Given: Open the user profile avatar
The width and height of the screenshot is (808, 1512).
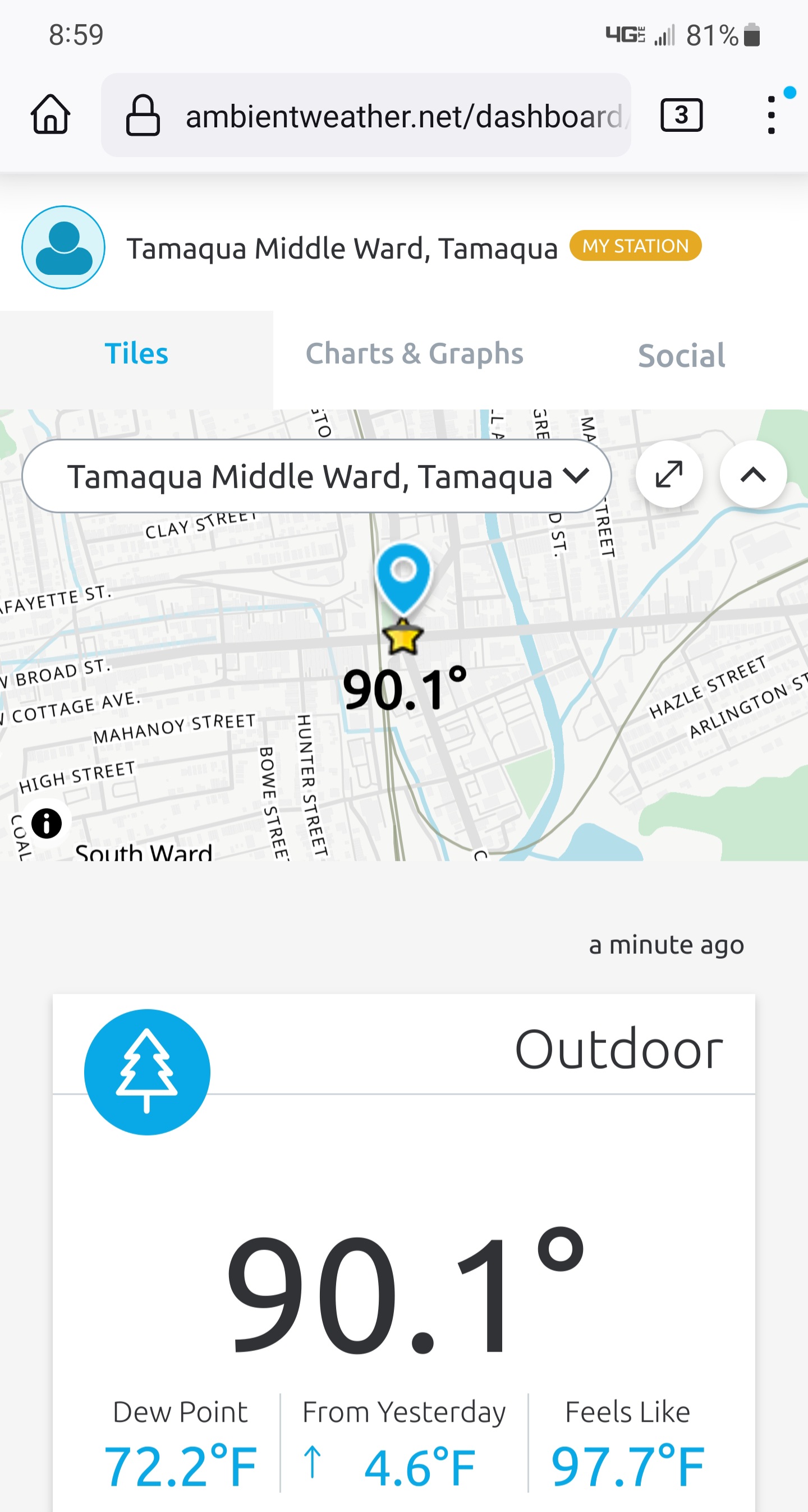Looking at the screenshot, I should point(63,247).
